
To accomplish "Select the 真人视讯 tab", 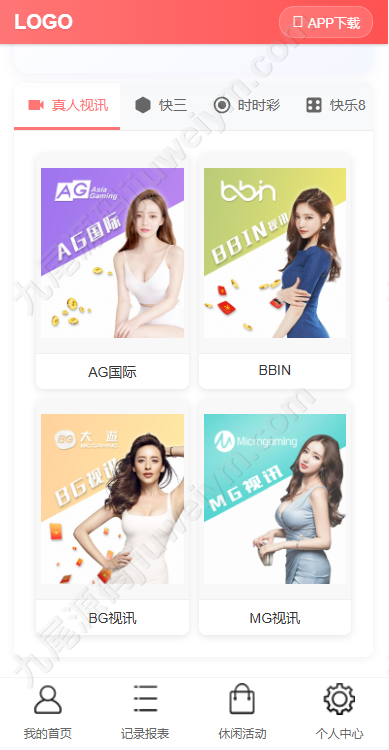I will click(67, 106).
